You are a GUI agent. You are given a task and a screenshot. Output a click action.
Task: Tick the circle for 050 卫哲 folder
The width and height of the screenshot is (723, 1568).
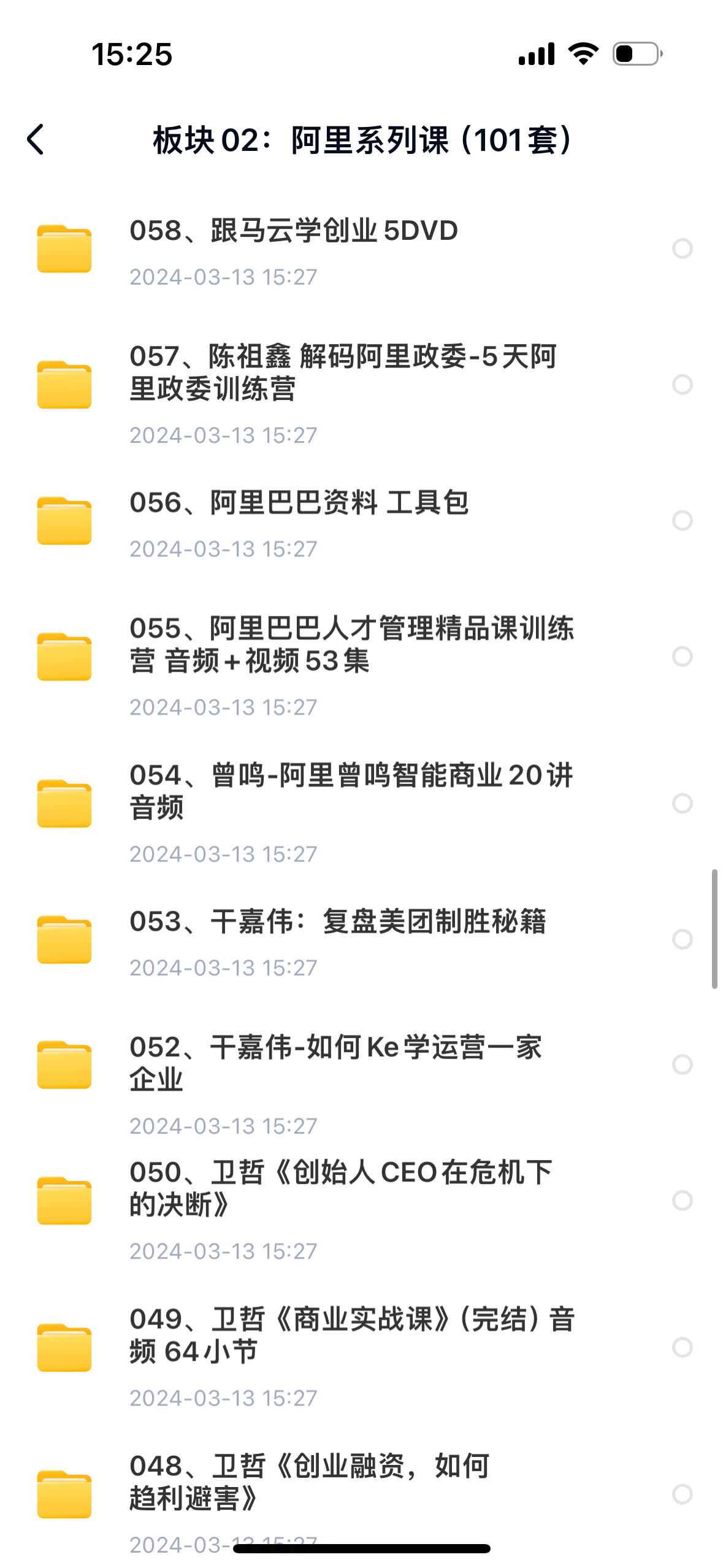(682, 1201)
